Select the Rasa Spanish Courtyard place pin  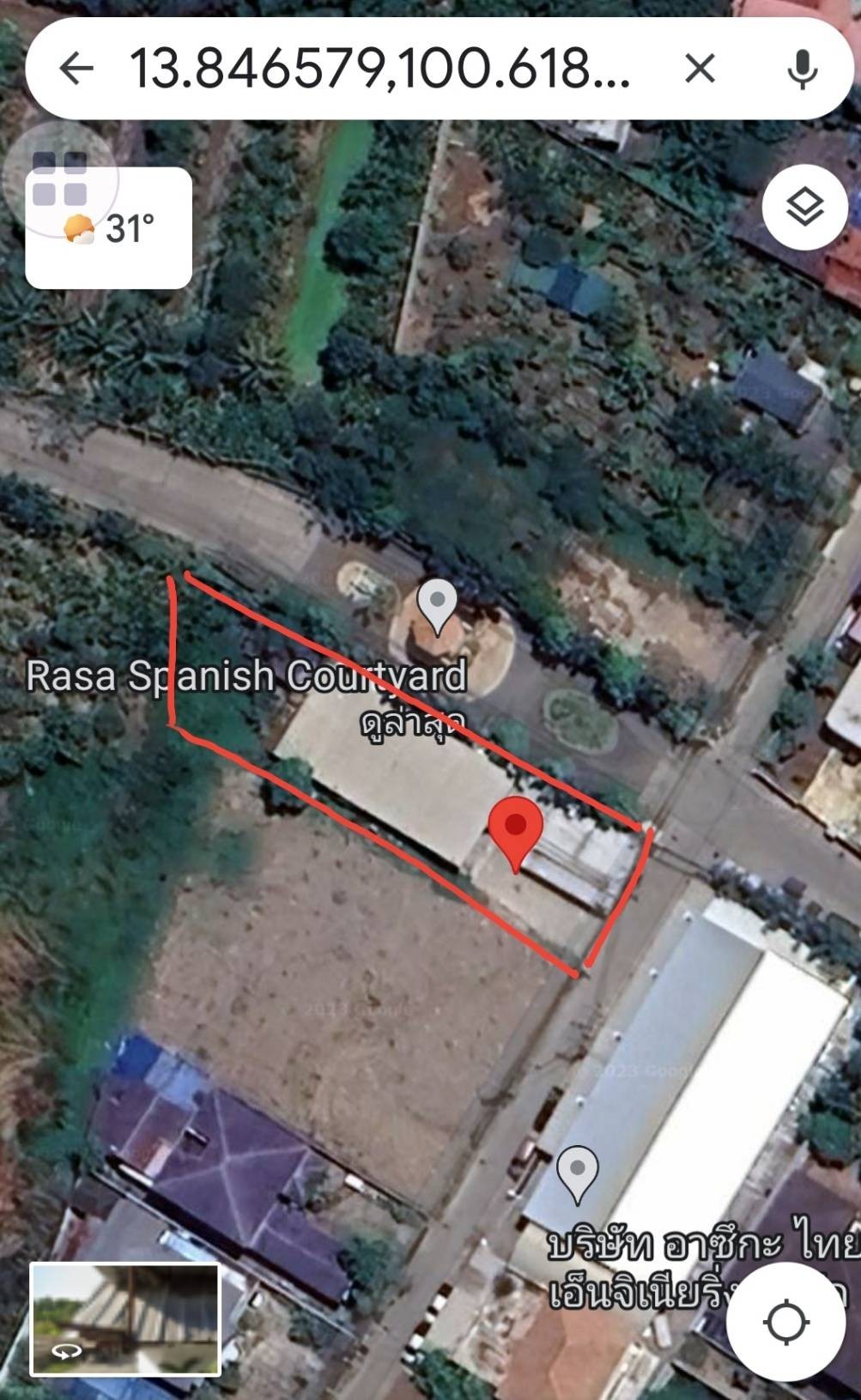point(437,606)
